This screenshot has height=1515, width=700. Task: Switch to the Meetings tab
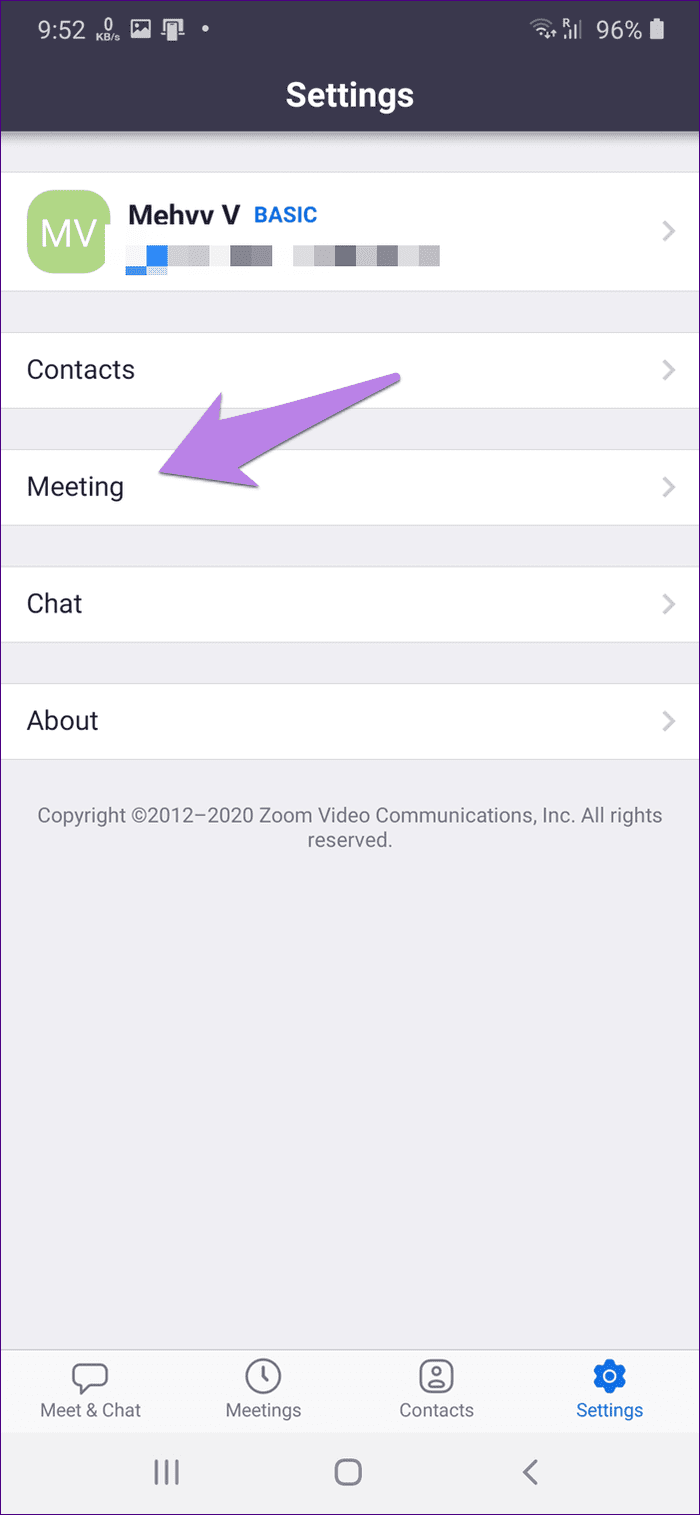[x=263, y=1390]
